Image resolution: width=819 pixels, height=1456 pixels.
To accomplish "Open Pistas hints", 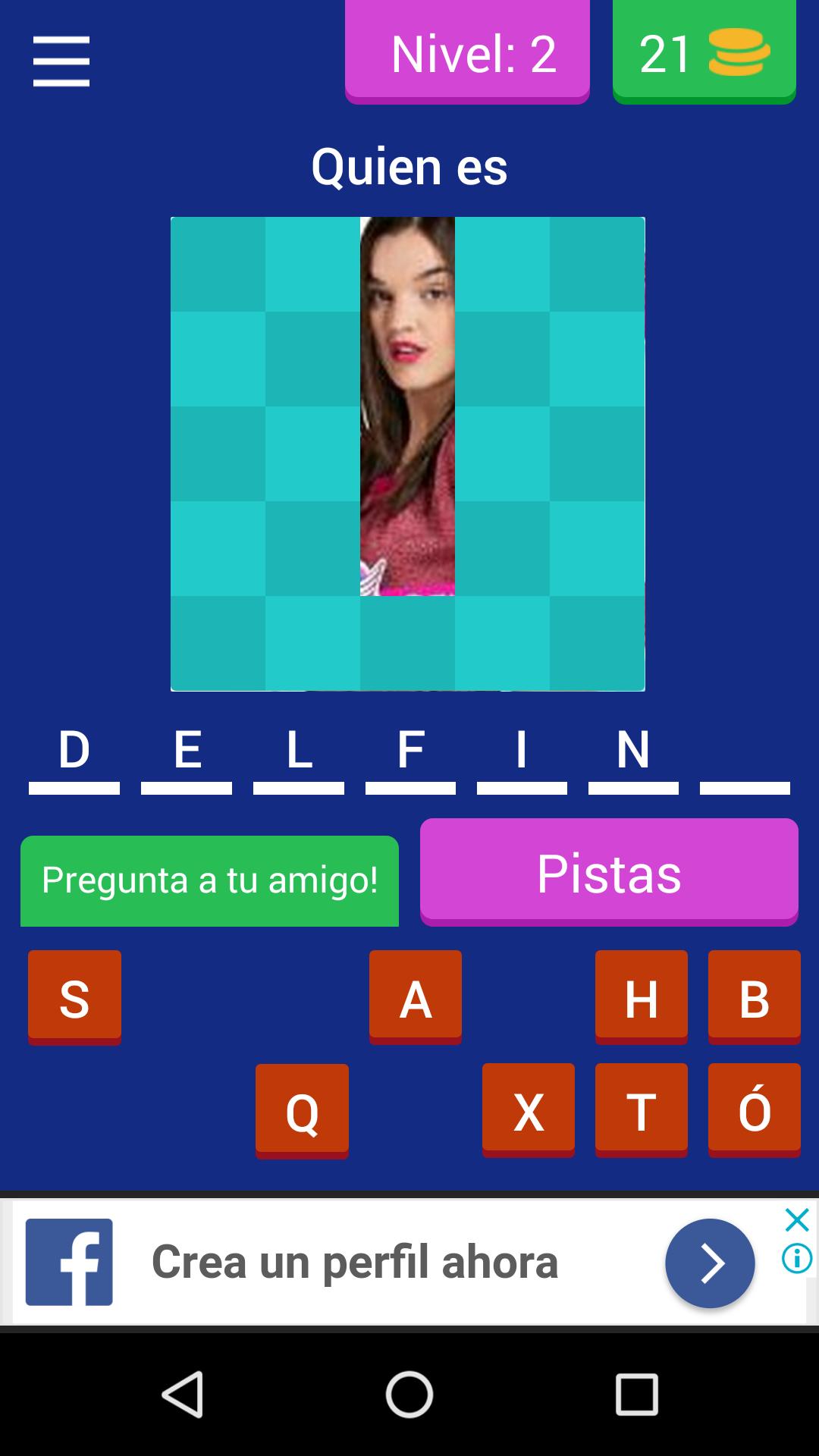I will click(x=609, y=872).
